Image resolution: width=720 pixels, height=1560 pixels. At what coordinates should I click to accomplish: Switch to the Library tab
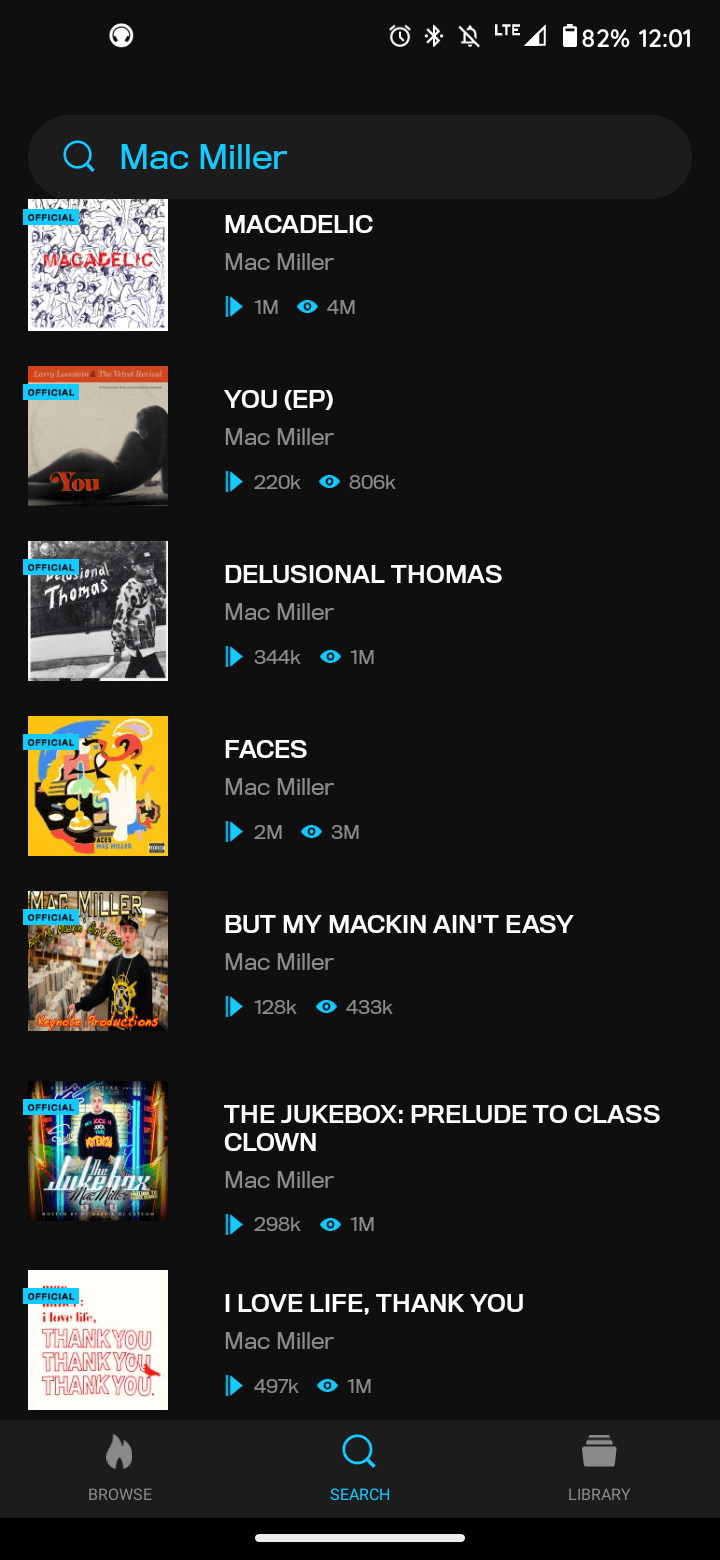tap(599, 1468)
